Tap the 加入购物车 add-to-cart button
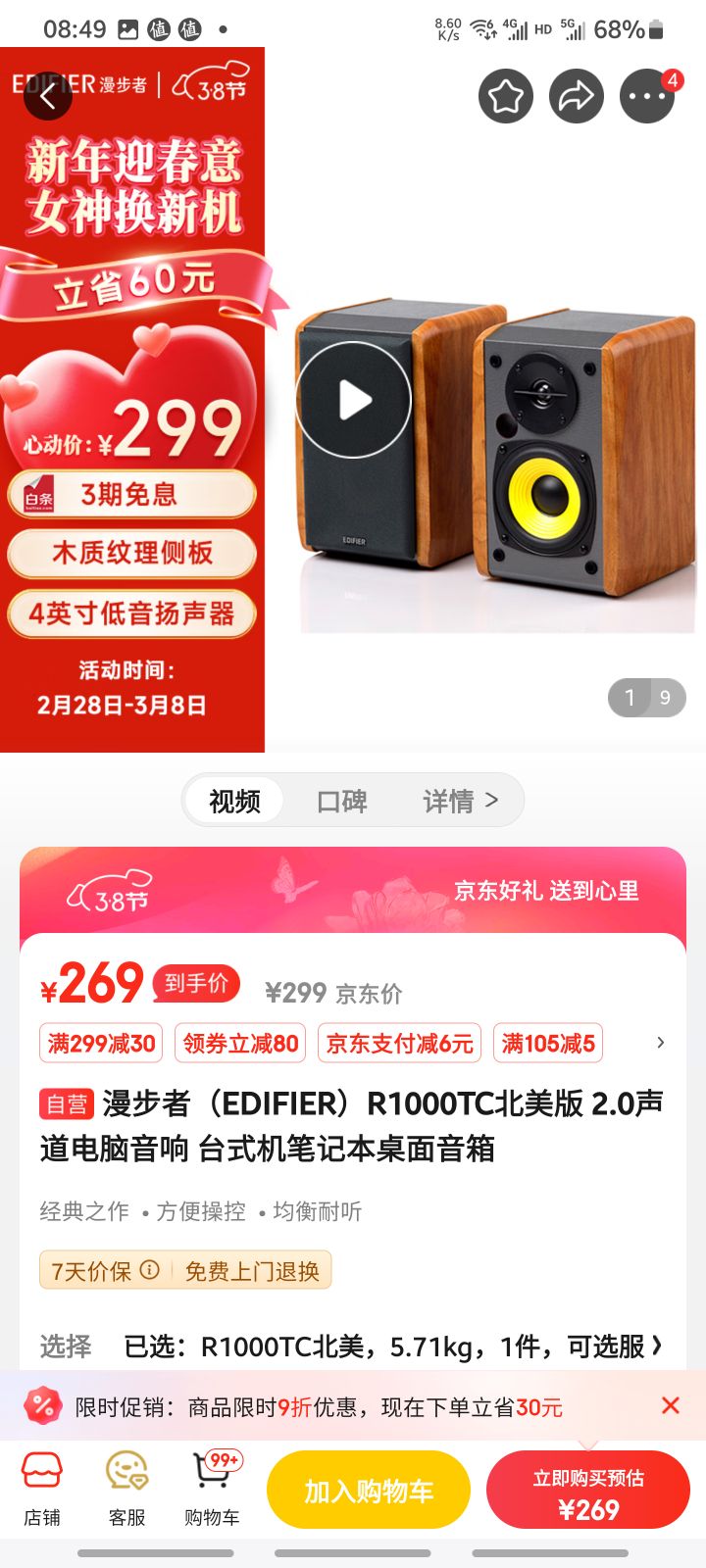Viewport: 706px width, 1568px height. 368,1489
